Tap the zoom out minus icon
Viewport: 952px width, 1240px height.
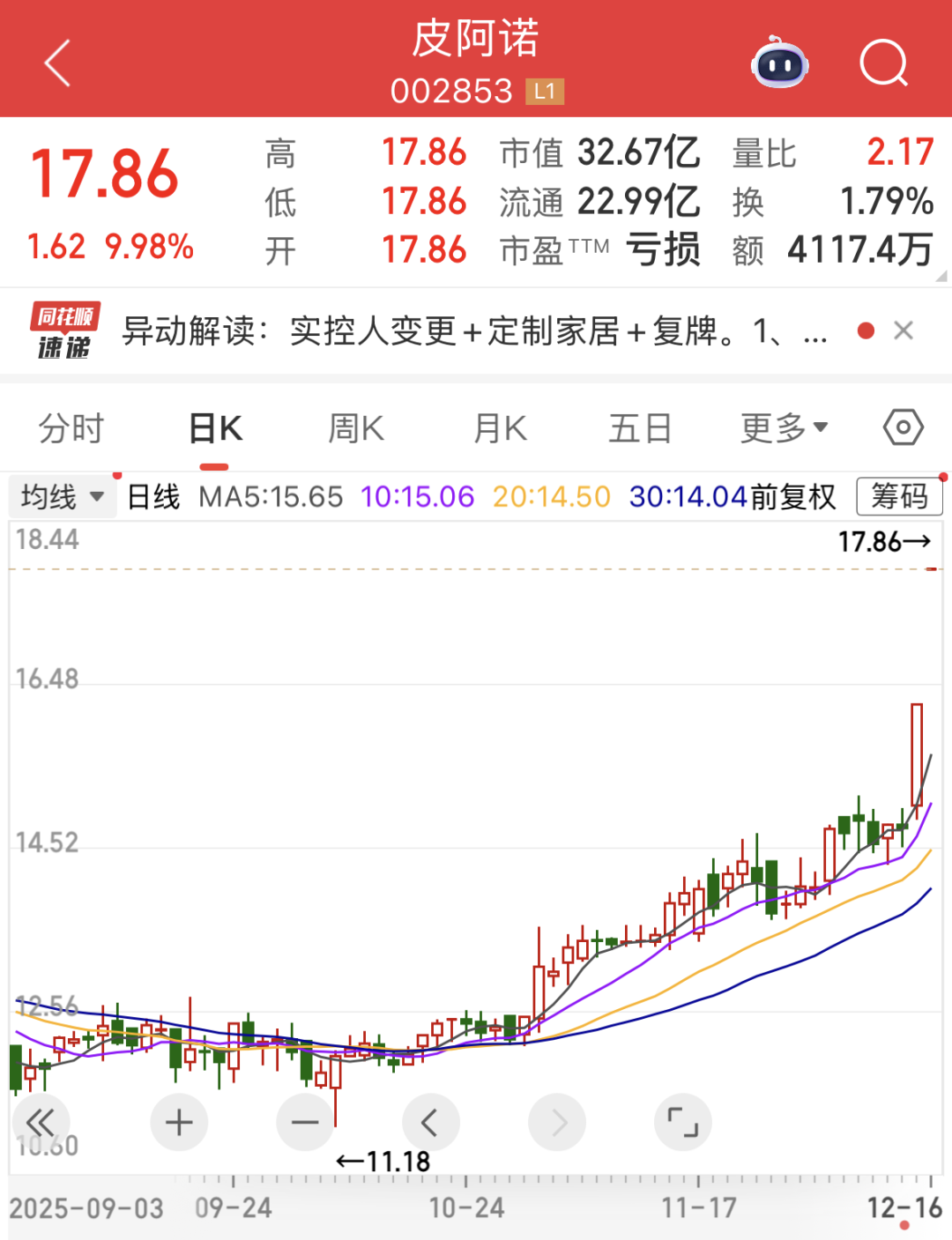tap(304, 1122)
